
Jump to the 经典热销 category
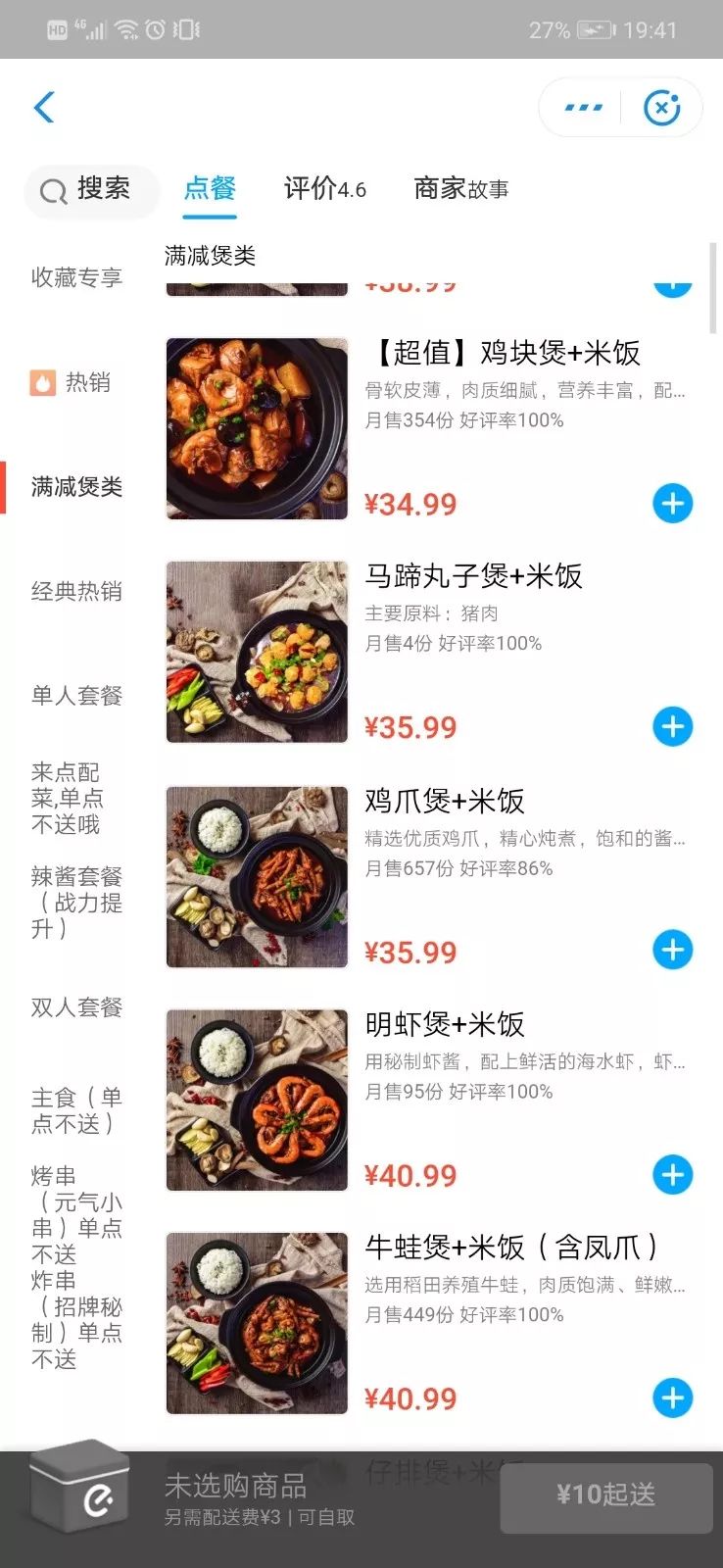76,591
